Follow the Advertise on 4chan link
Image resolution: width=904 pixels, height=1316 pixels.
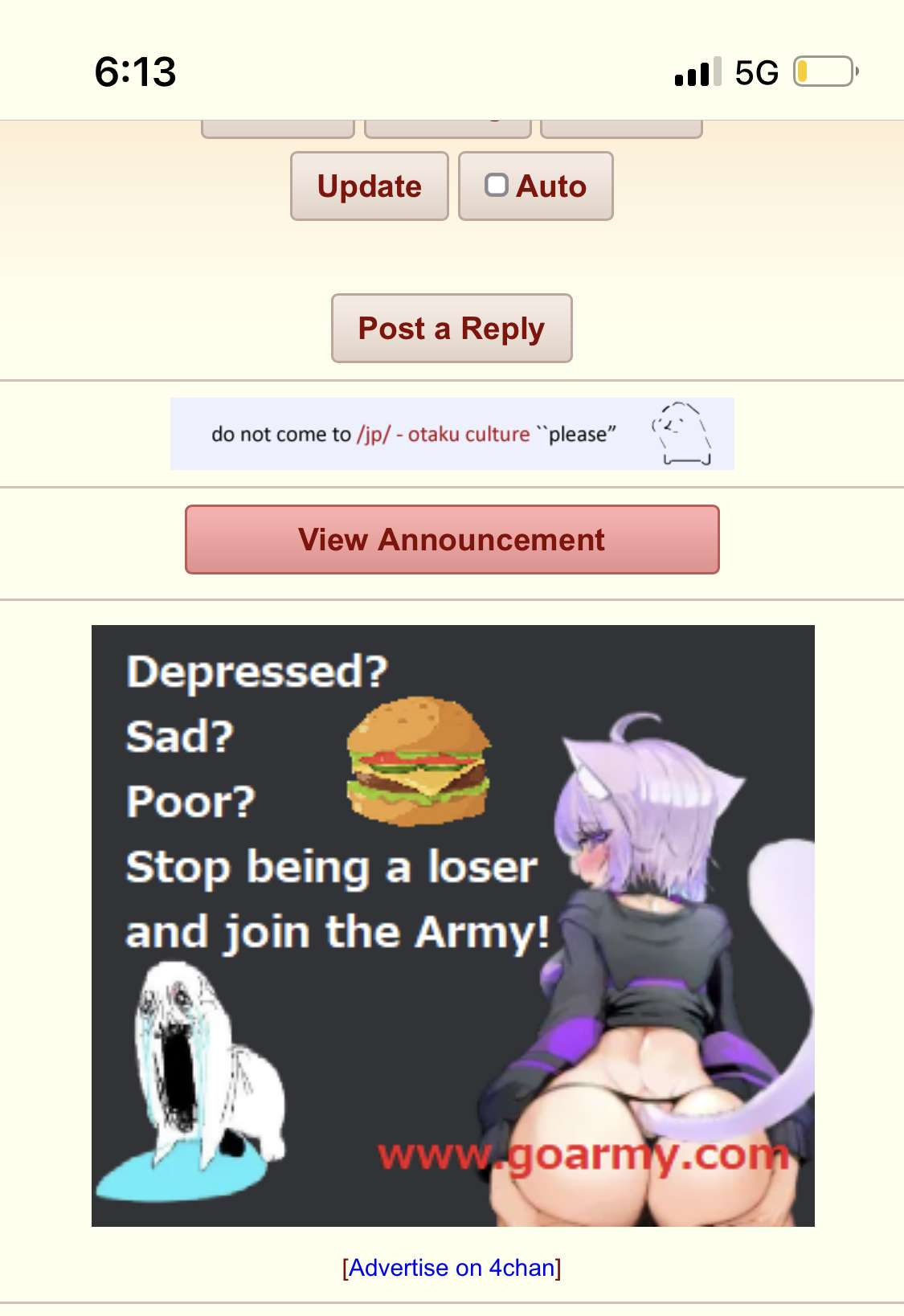(452, 1268)
